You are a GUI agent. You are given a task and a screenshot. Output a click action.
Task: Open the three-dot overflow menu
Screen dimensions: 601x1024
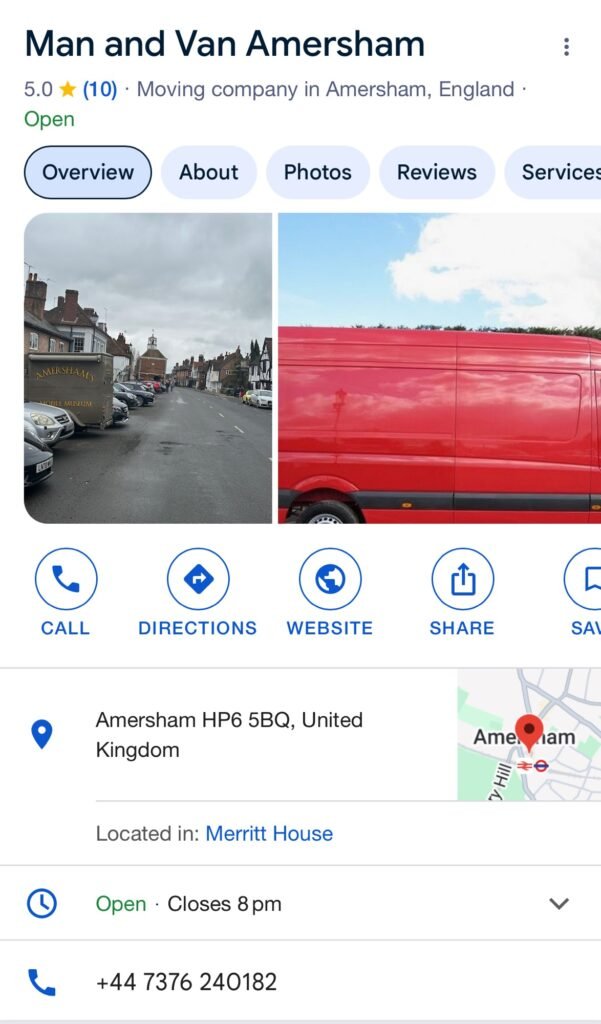566,47
